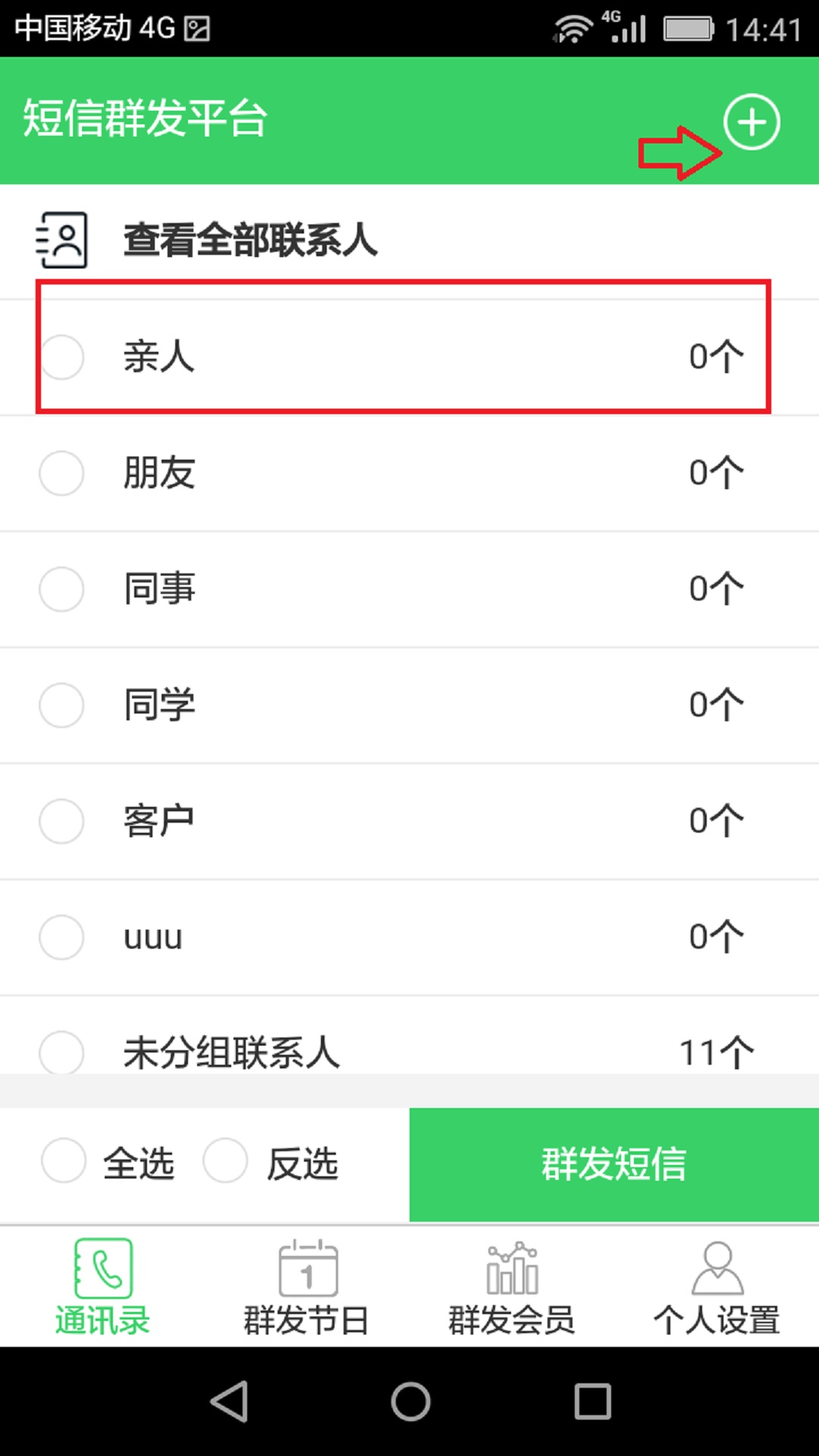
Task: Open 查看全部联系人 to view all contacts
Action: coord(250,240)
